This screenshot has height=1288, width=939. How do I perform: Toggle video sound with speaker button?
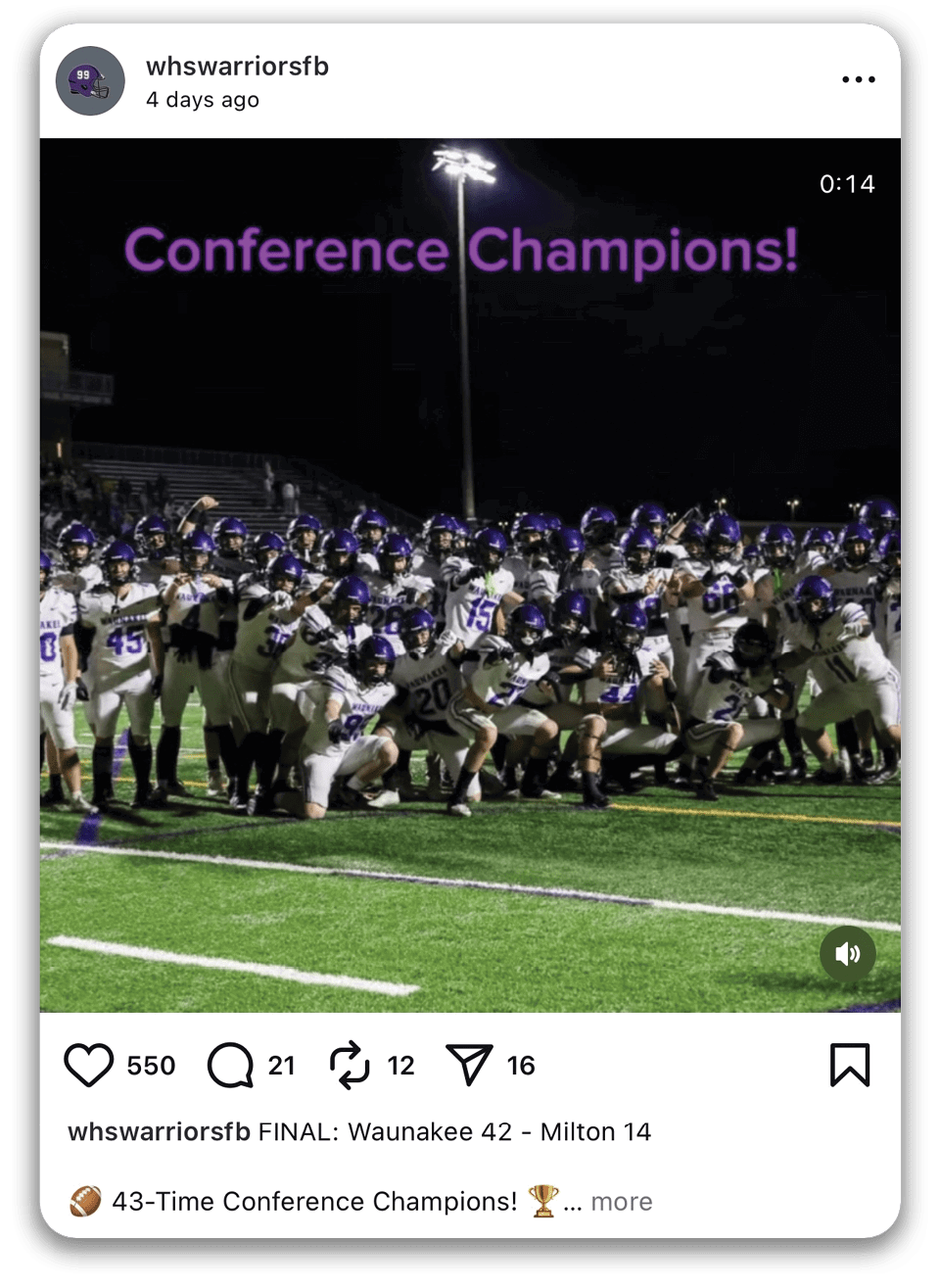tap(847, 954)
